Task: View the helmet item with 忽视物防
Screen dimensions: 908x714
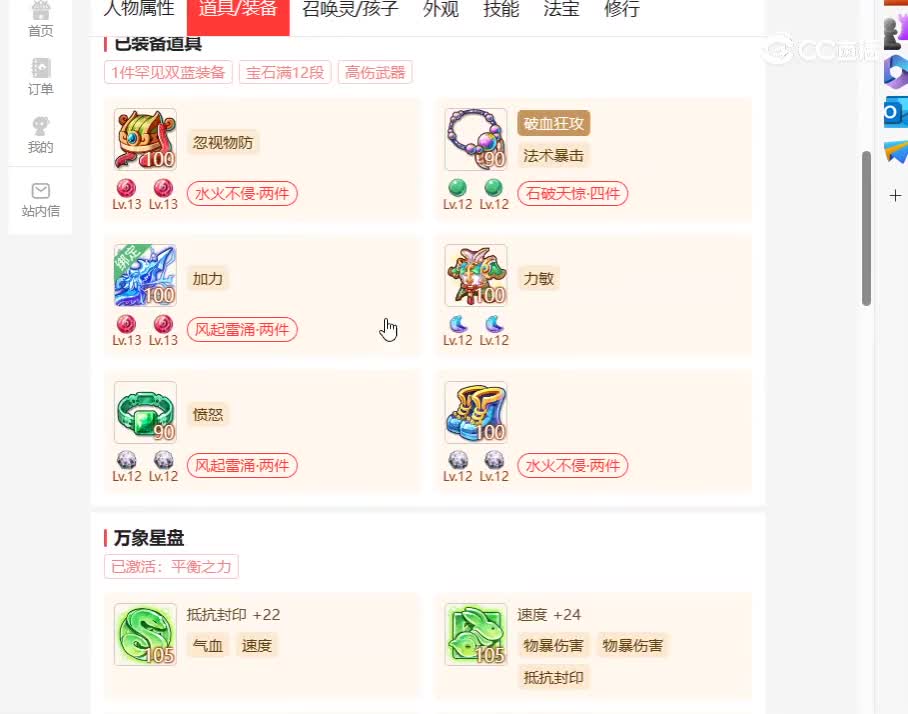Action: coord(145,140)
